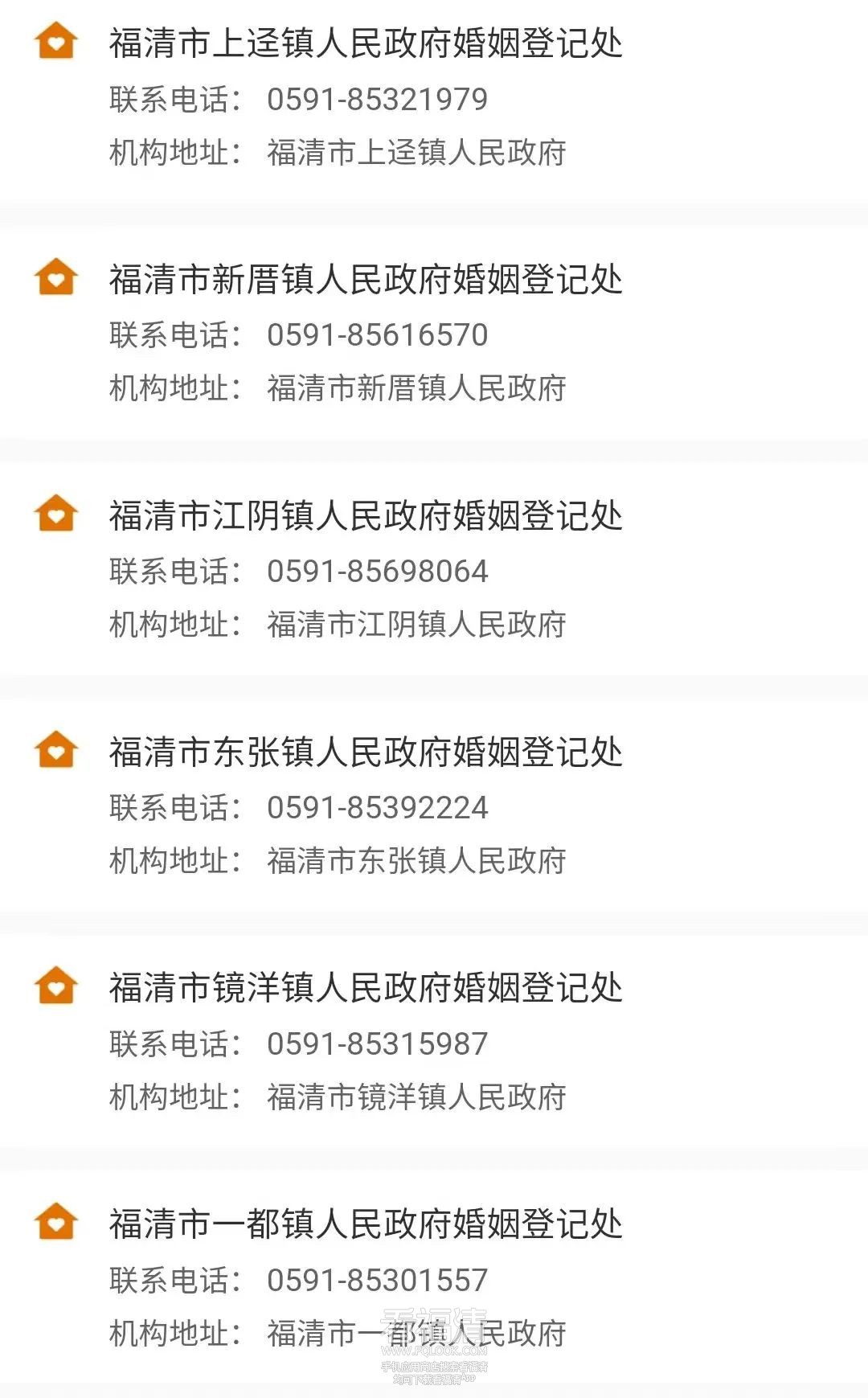View 福清市江阴镇人民政府婚姻登记处 details
This screenshot has width=868, height=1398.
point(366,516)
